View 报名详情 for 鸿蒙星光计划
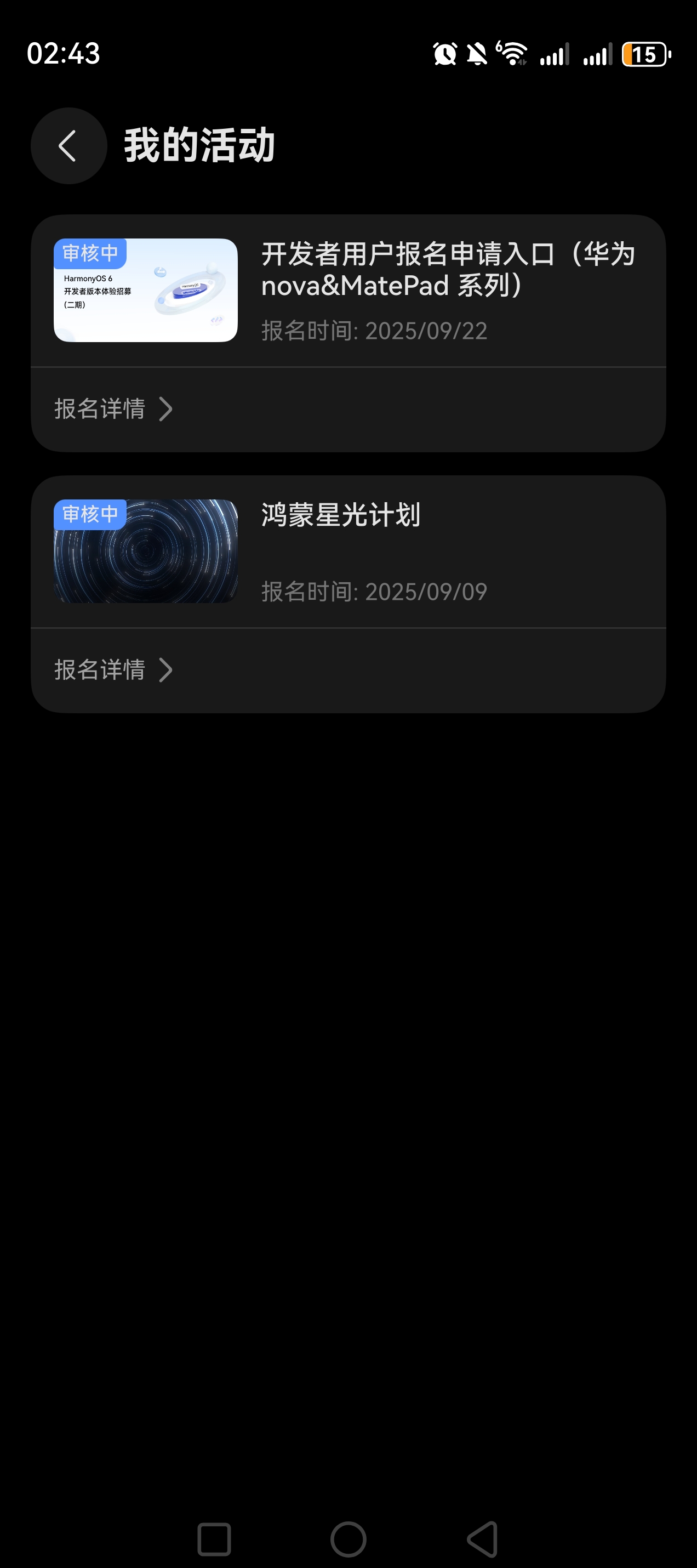 [x=114, y=670]
